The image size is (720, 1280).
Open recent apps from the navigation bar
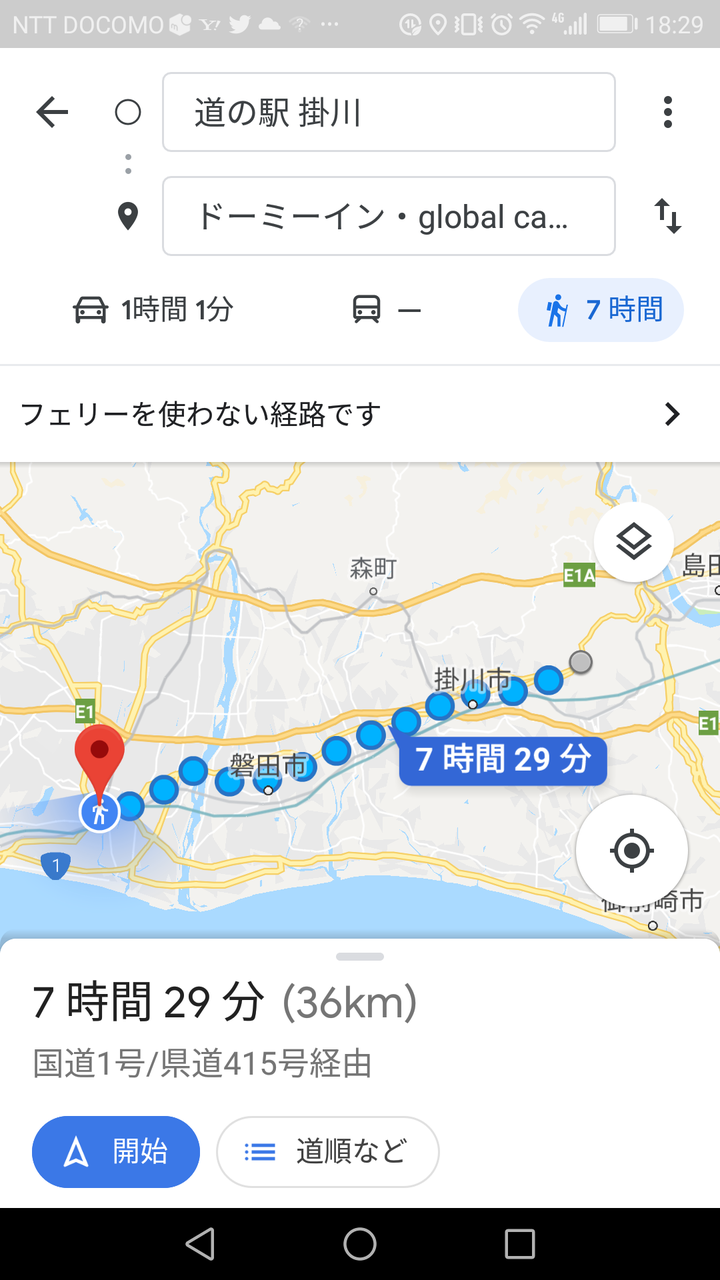point(520,1244)
